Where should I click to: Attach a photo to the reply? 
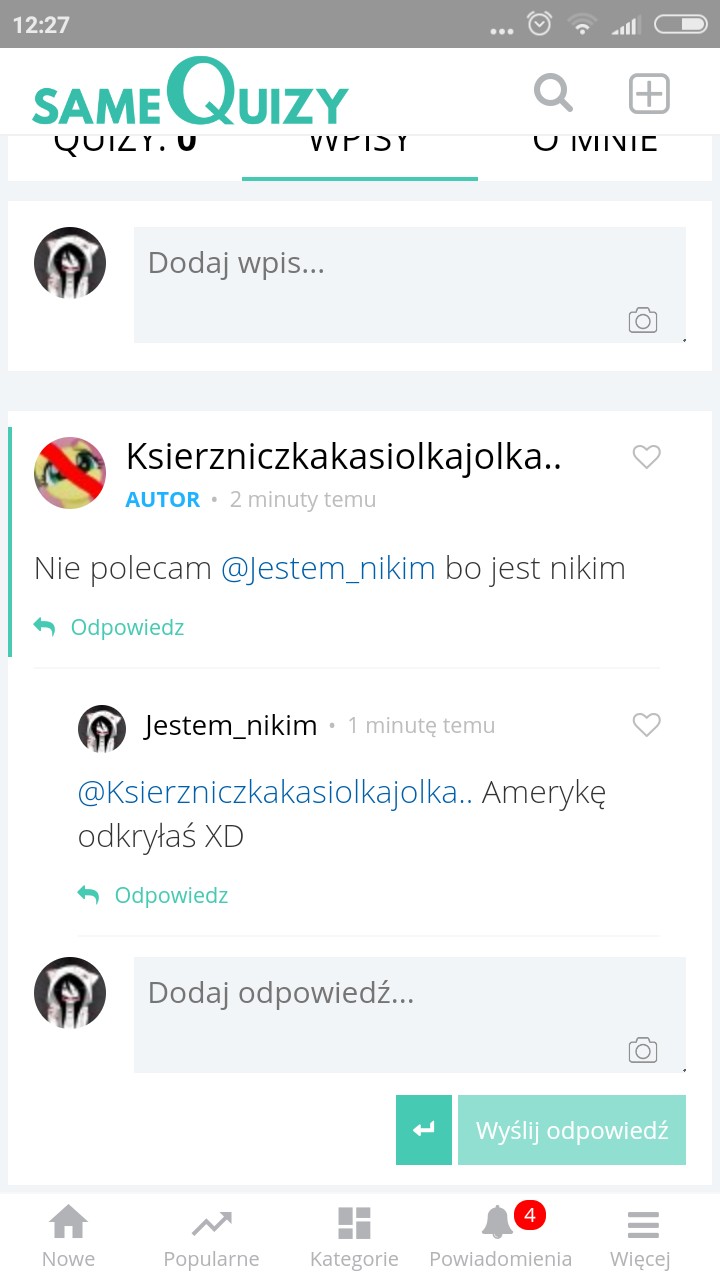coord(643,1050)
